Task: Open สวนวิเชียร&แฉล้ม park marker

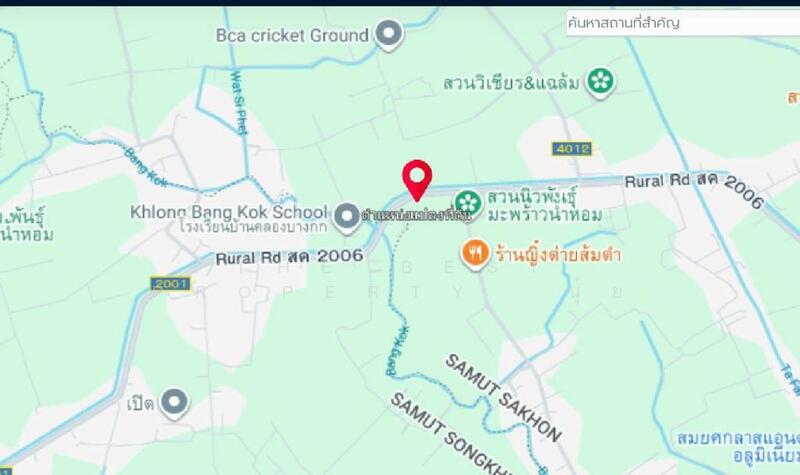Action: 600,81
